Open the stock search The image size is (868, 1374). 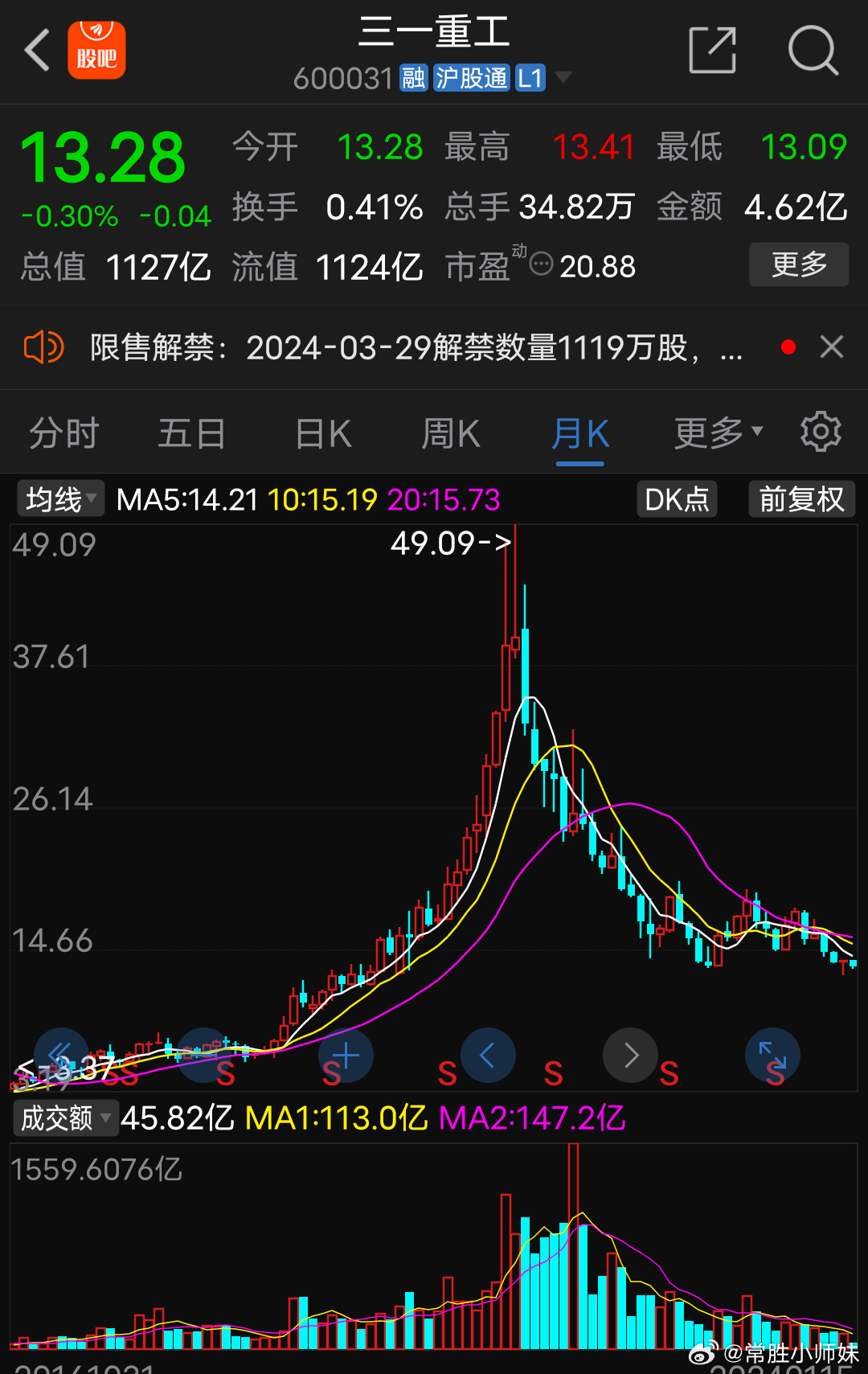coord(813,51)
